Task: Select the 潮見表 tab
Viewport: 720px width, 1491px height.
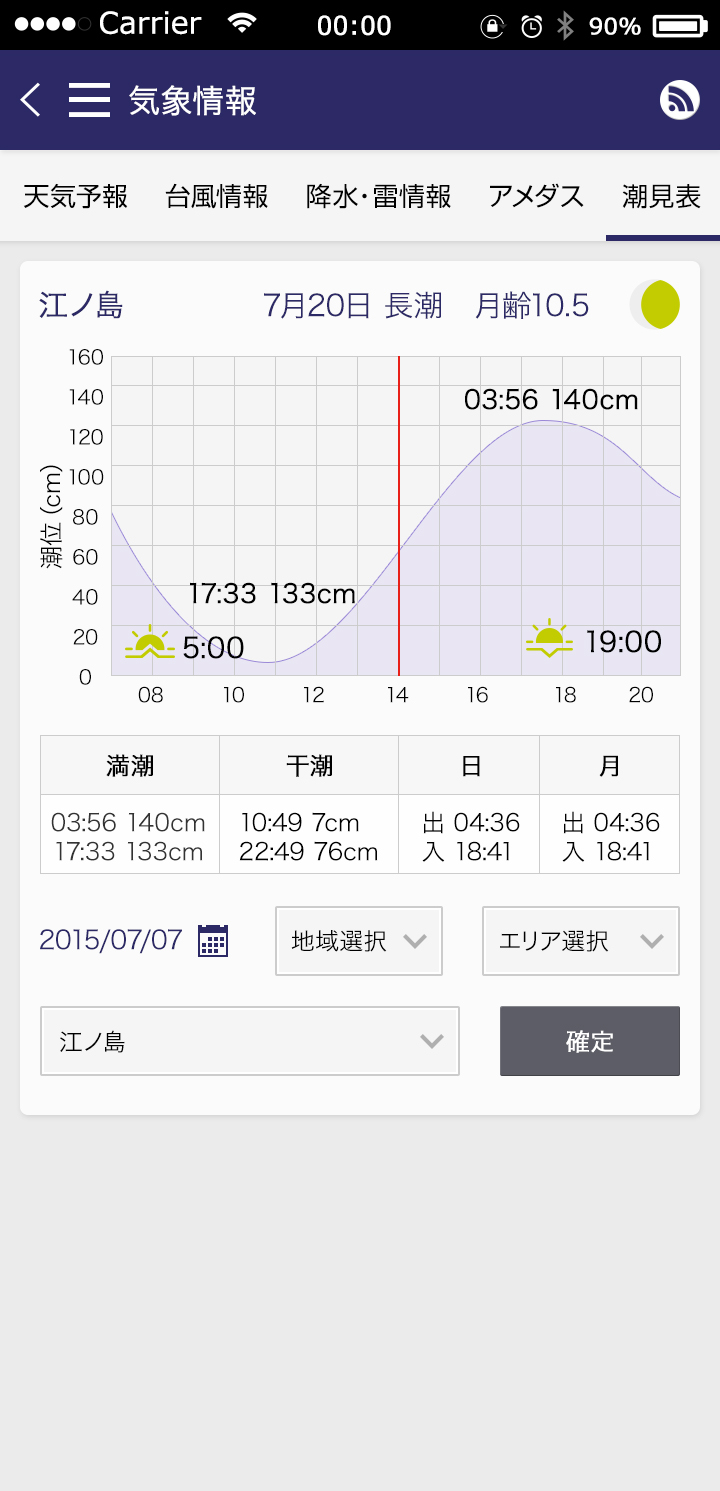Action: (662, 196)
